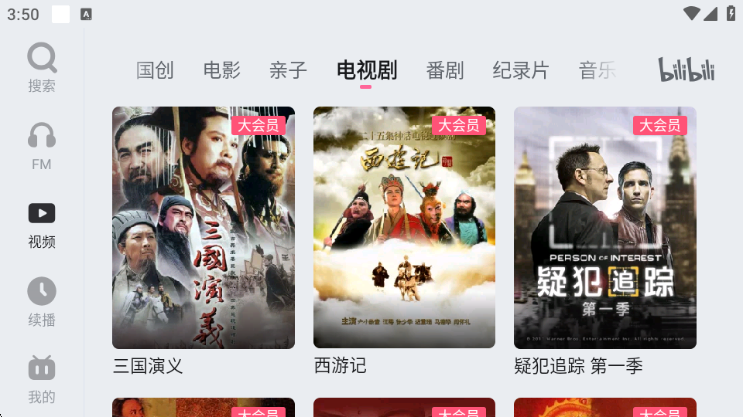The width and height of the screenshot is (743, 417).
Task: Go to the 我的 profile section
Action: [42, 378]
